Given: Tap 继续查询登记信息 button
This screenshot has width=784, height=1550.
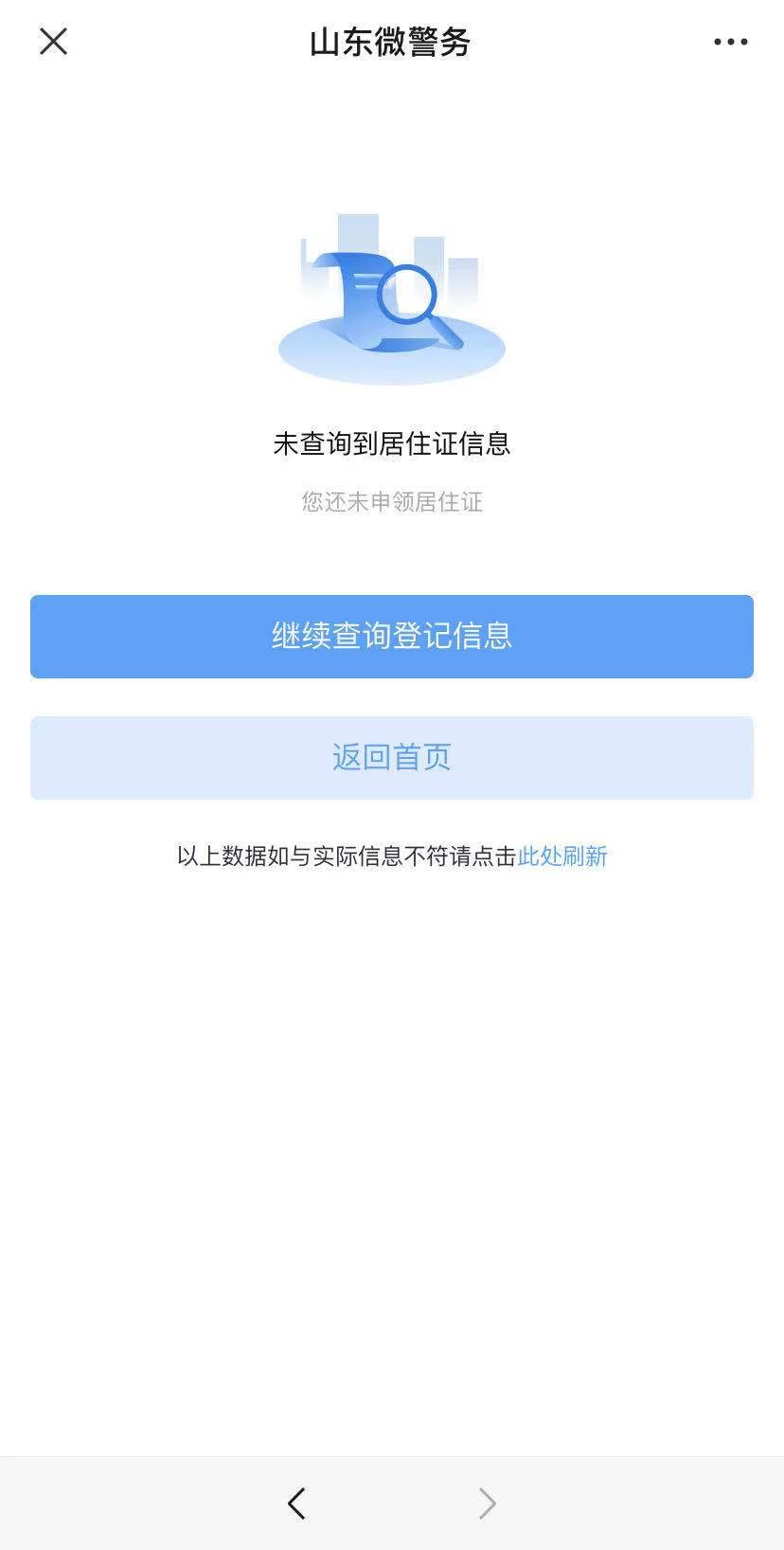Looking at the screenshot, I should tap(392, 636).
